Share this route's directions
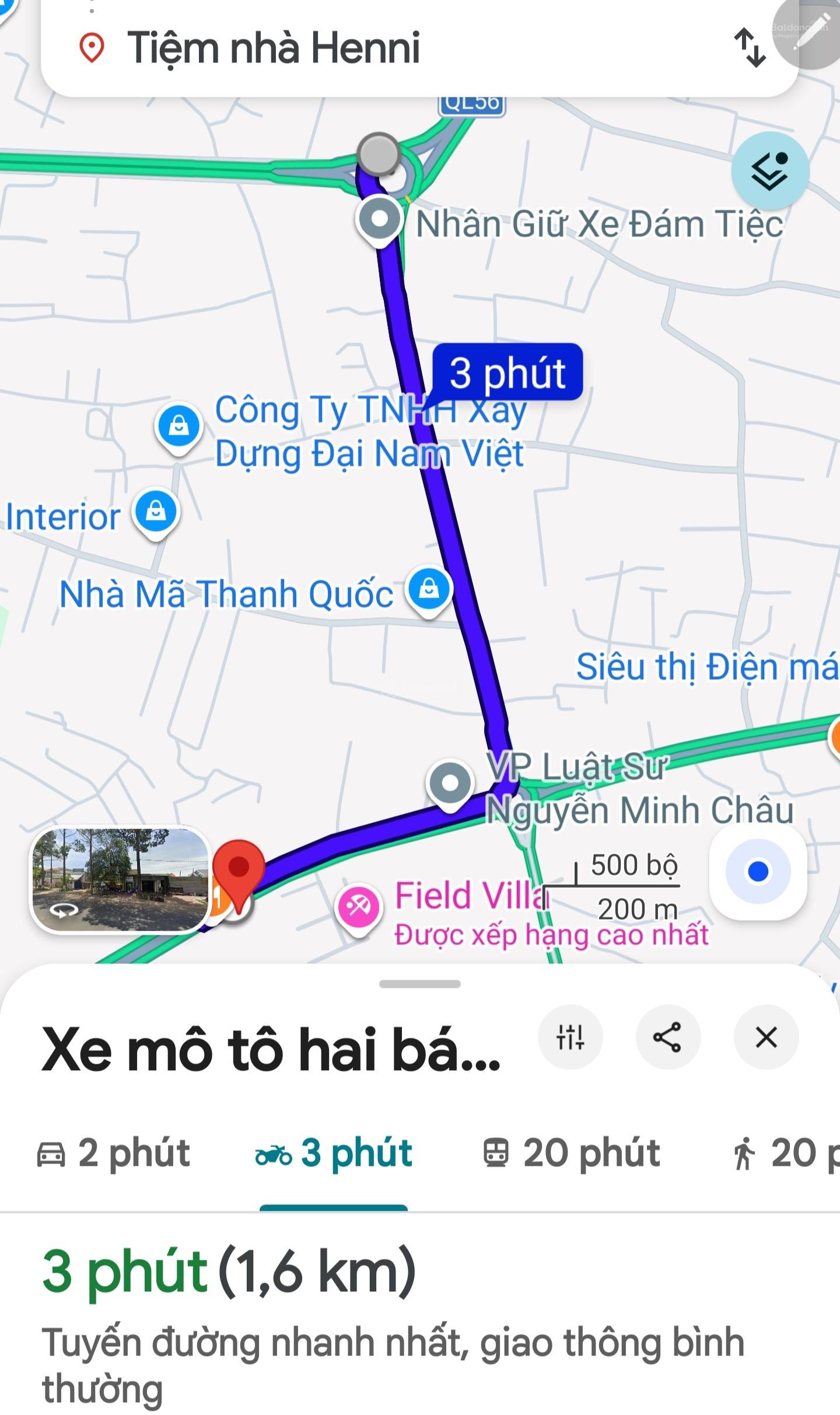Viewport: 840px width, 1415px height. tap(667, 1037)
